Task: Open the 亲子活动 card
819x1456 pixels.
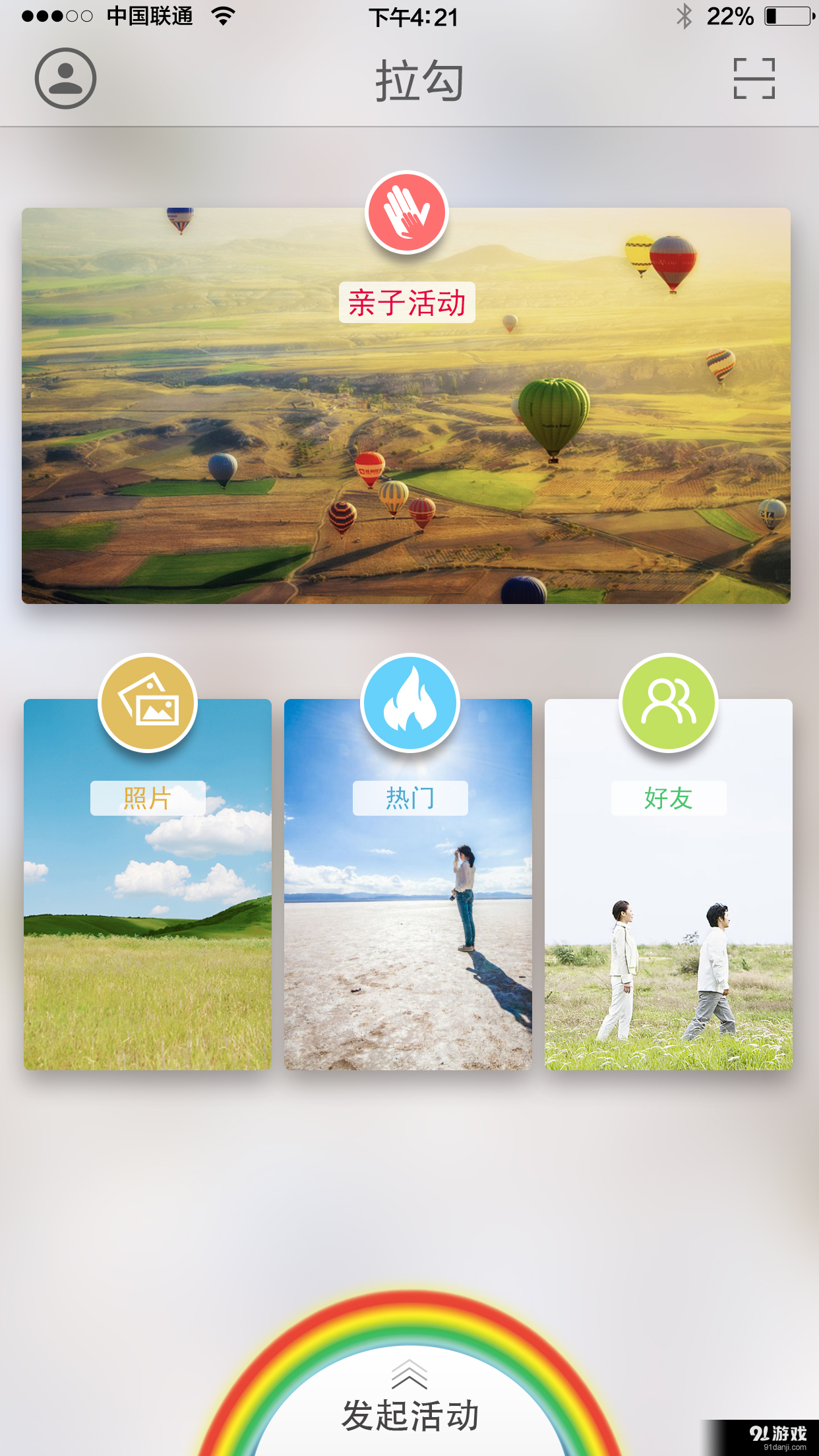Action: pos(406,406)
